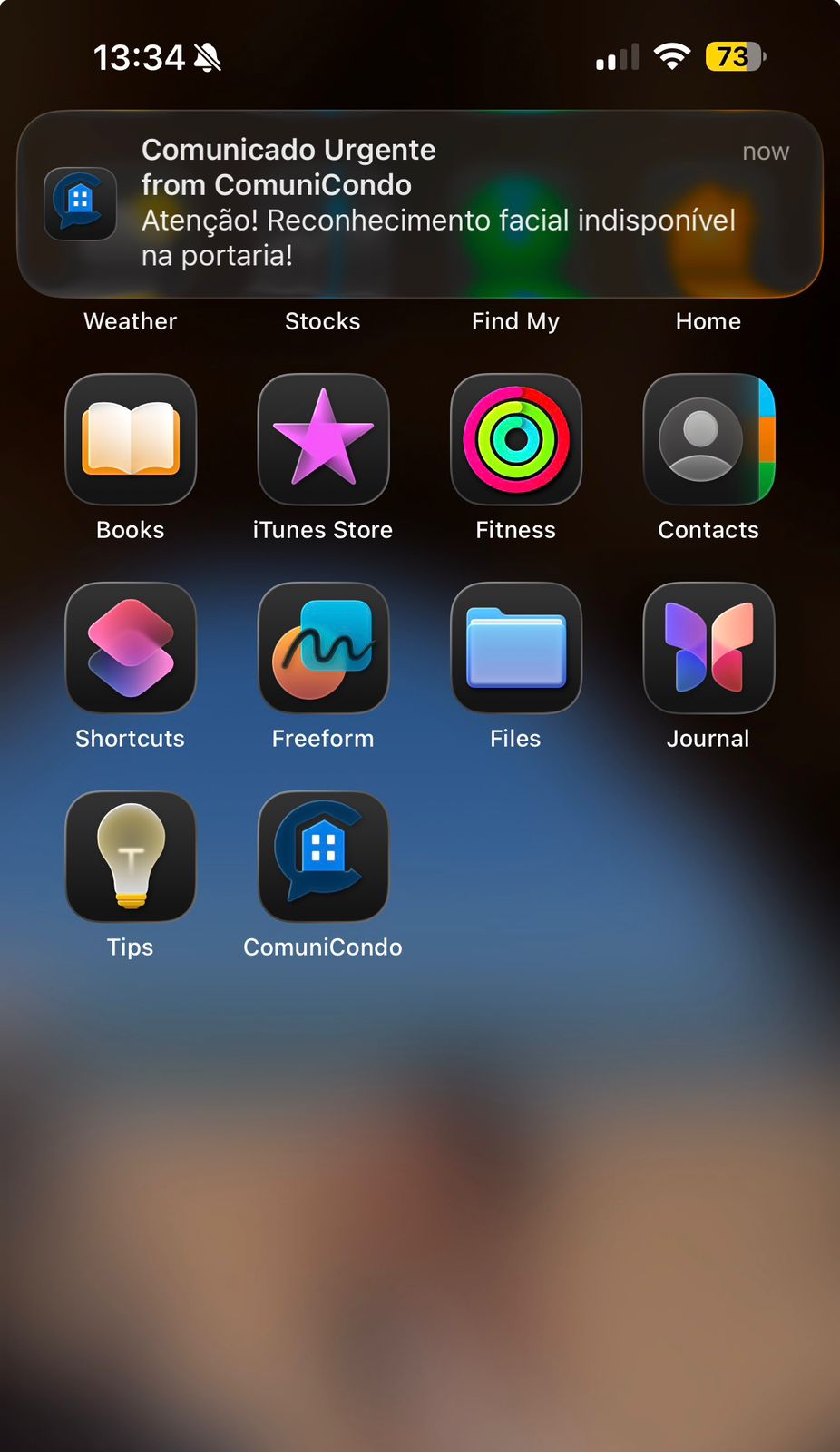Open the Fitness app
Screen dimensions: 840x1452
coord(516,439)
